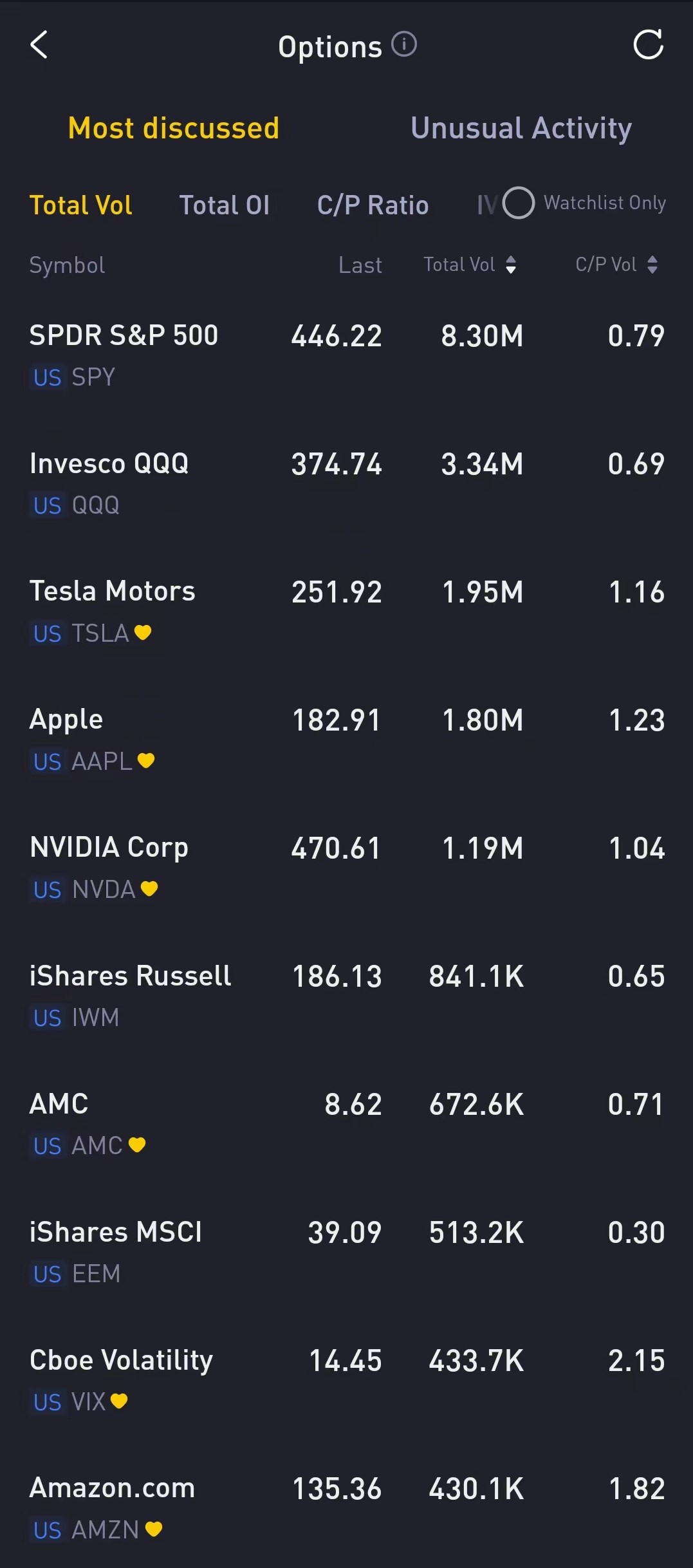Filter by Total OI
The width and height of the screenshot is (693, 1568).
[225, 205]
